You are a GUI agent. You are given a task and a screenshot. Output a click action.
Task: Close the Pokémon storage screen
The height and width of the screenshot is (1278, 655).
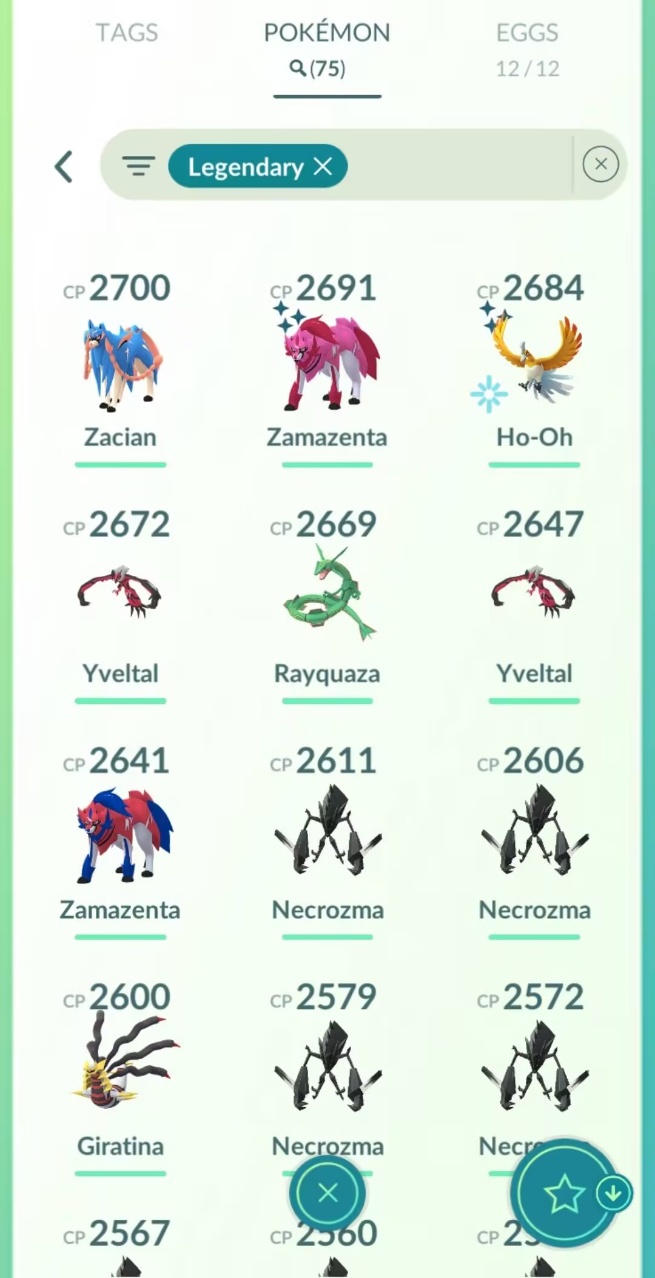pyautogui.click(x=327, y=1192)
